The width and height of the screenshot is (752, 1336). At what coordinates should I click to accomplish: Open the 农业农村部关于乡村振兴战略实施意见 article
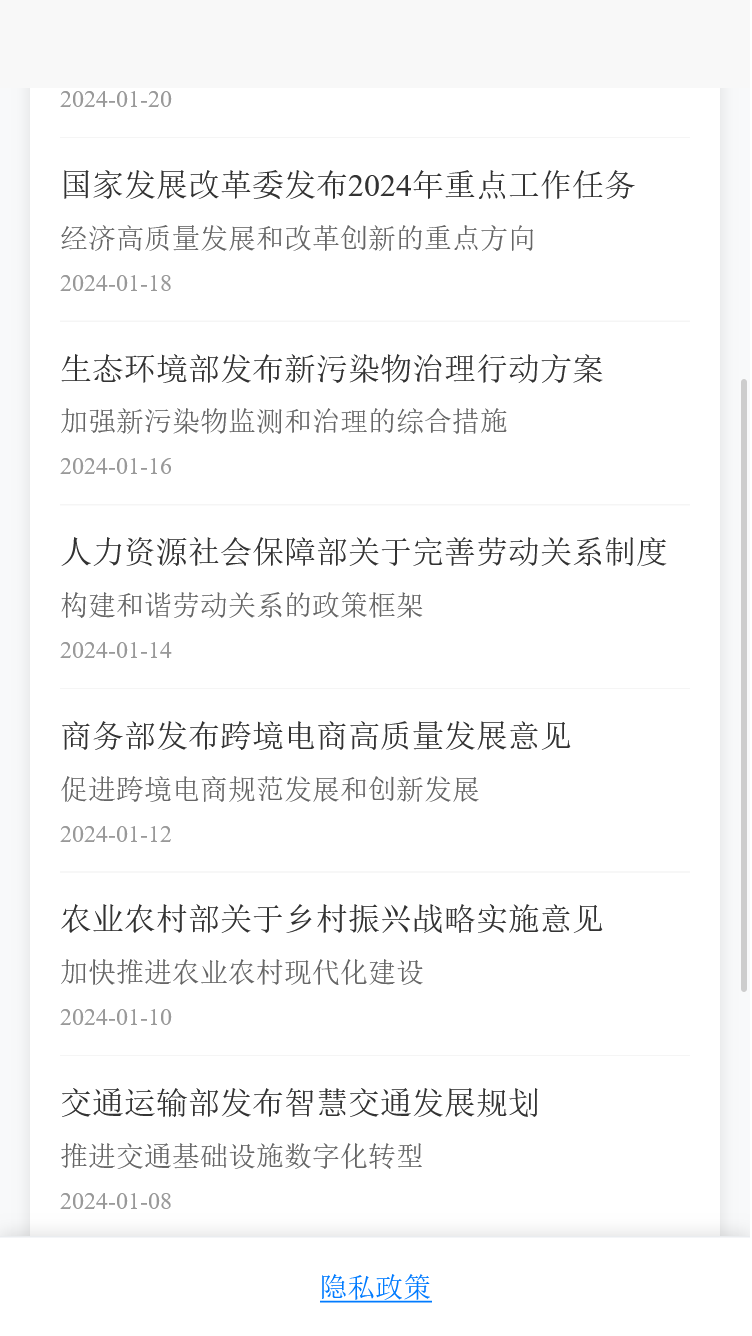coord(331,920)
